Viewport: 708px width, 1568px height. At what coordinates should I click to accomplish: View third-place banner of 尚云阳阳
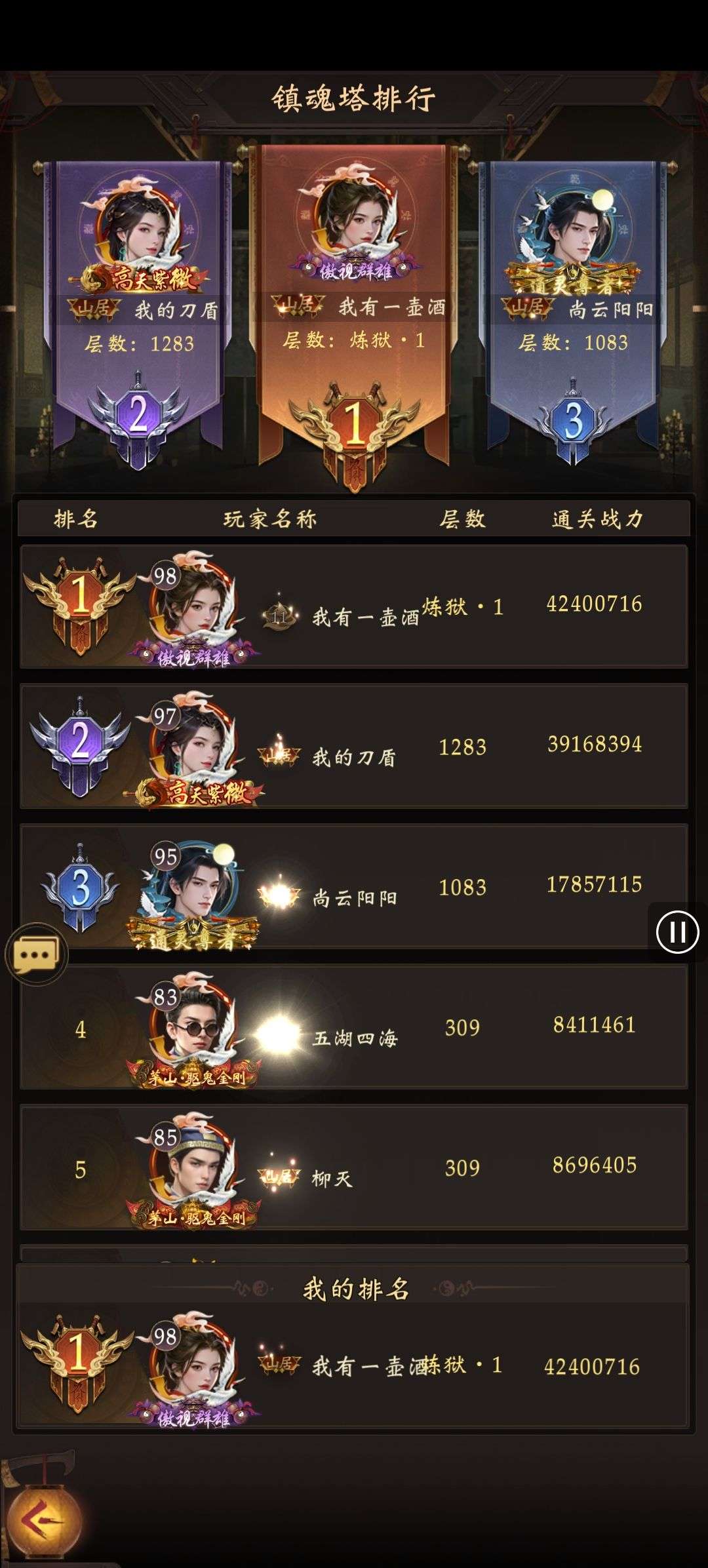(x=573, y=308)
